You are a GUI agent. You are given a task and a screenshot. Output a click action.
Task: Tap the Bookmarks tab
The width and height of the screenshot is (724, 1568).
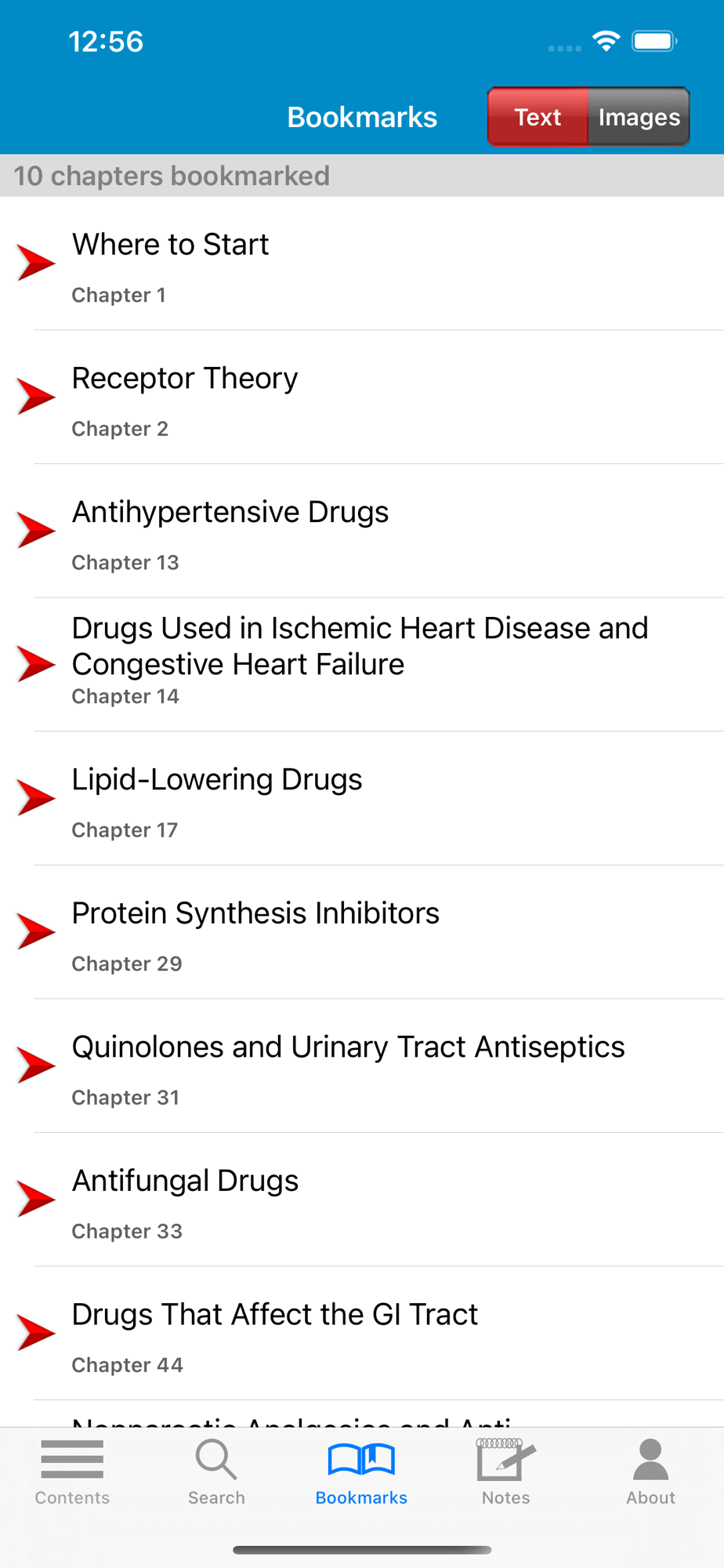(x=361, y=1472)
